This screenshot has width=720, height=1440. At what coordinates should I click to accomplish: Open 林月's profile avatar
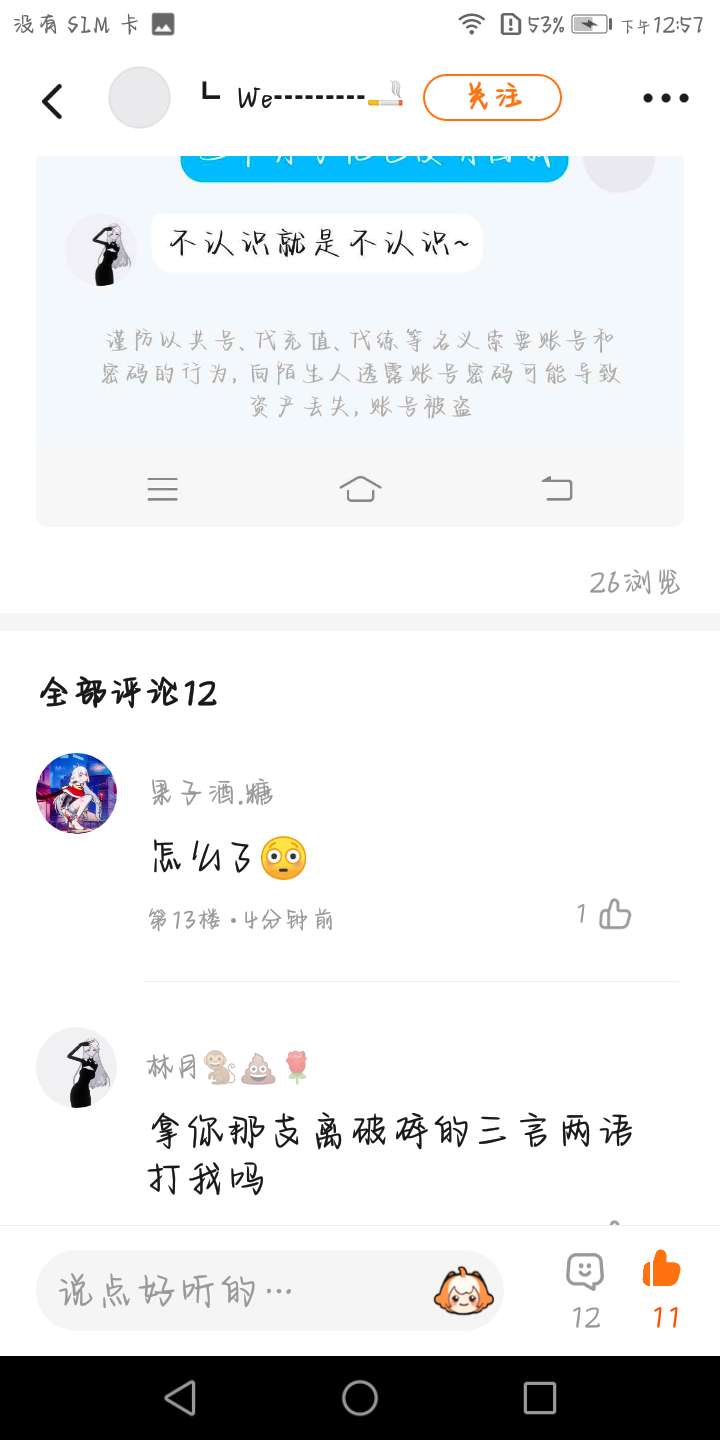click(x=76, y=1067)
